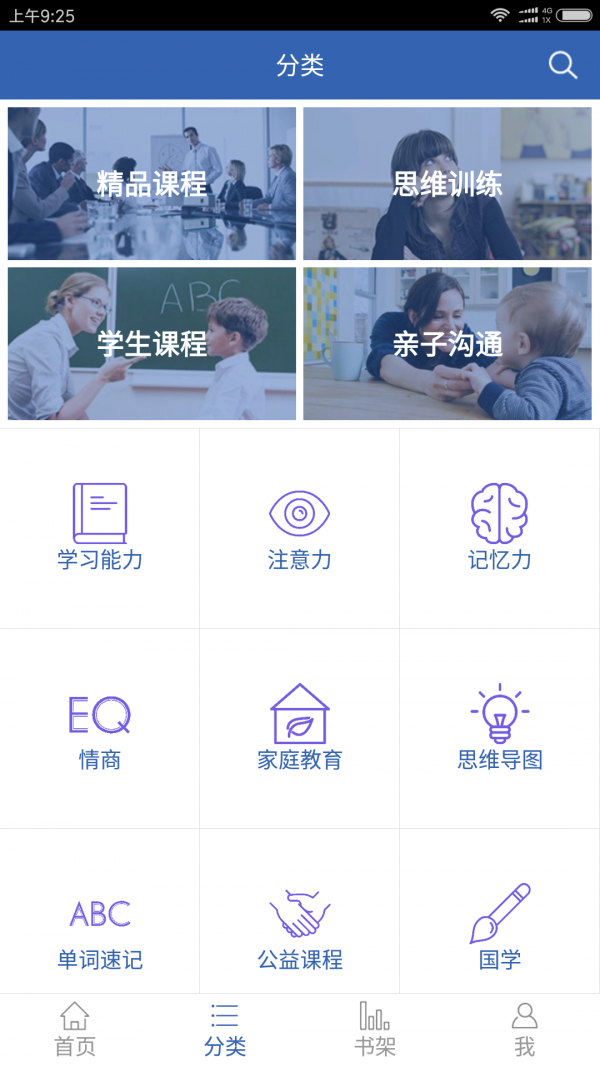
Task: Open the 思维导图 lightbulb category
Action: pyautogui.click(x=500, y=728)
